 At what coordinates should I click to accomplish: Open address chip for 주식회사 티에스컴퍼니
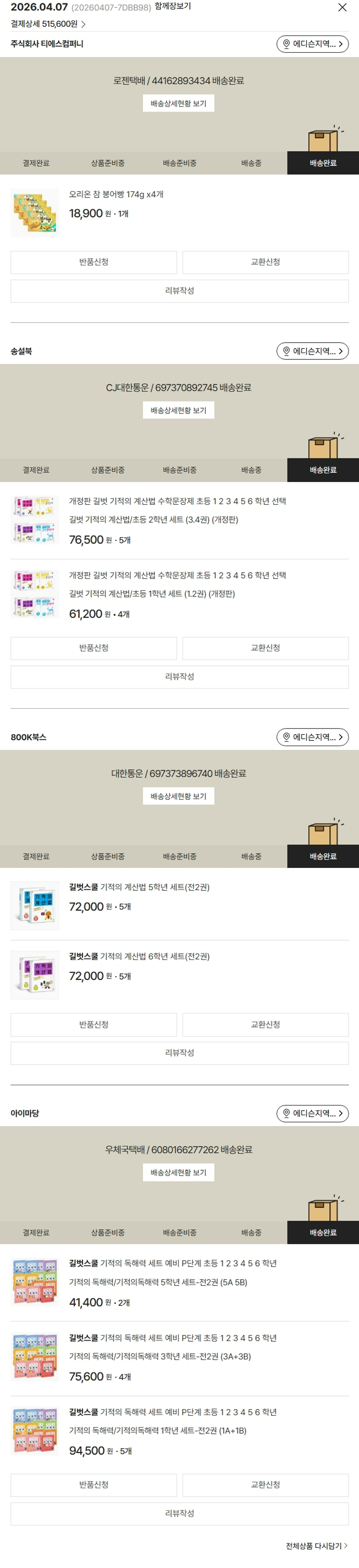click(312, 44)
